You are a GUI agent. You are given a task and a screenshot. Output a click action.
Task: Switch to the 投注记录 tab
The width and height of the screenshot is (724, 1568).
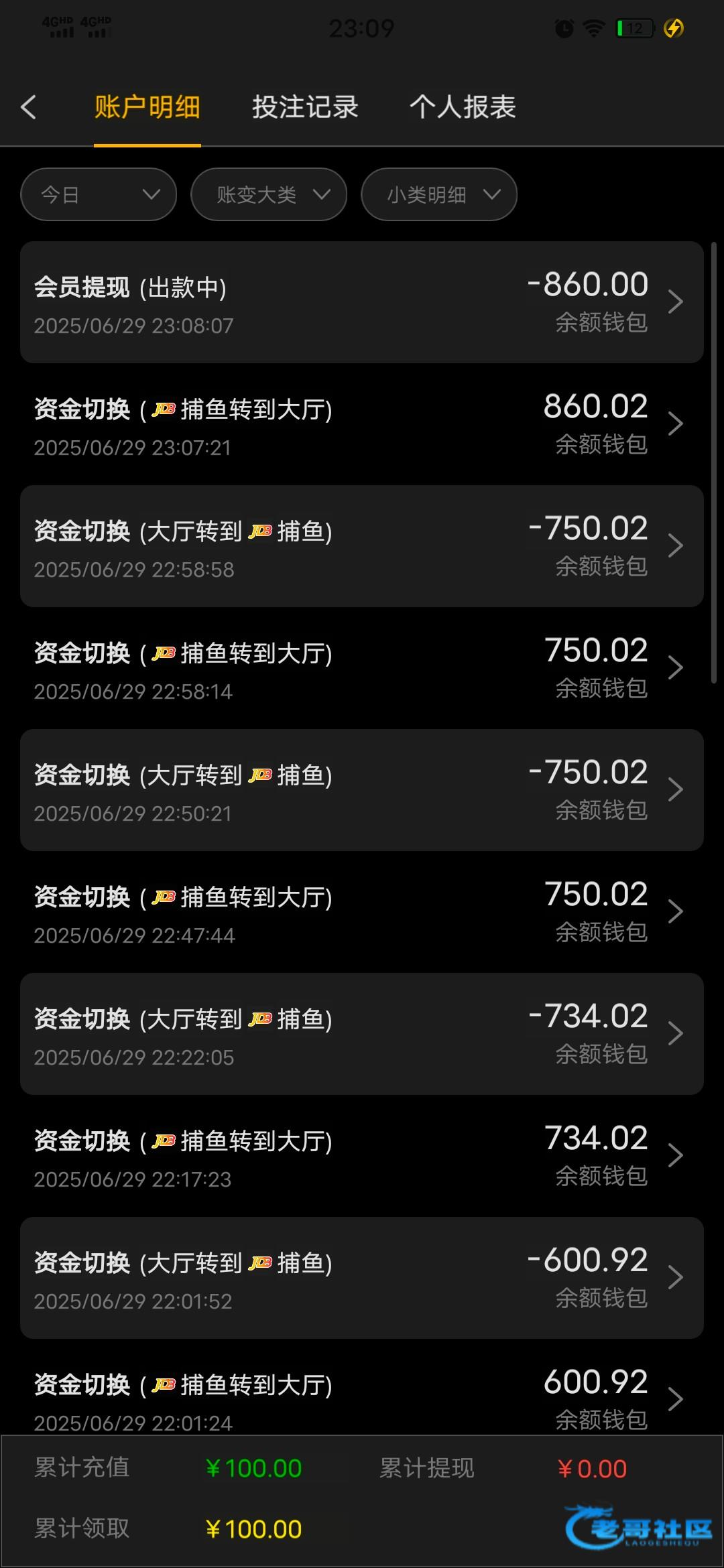coord(305,107)
